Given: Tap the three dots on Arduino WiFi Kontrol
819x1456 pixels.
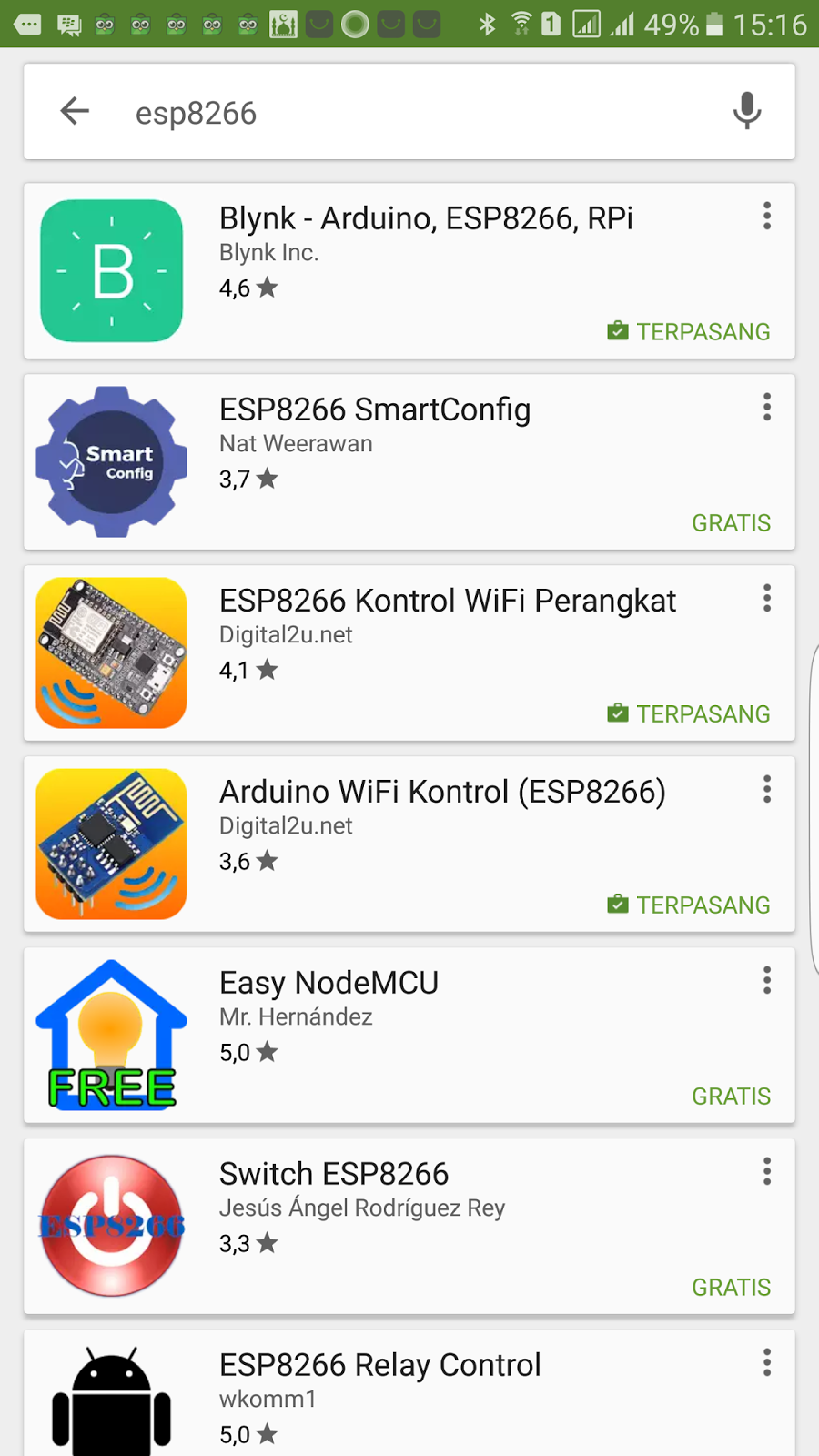Looking at the screenshot, I should pos(767,789).
